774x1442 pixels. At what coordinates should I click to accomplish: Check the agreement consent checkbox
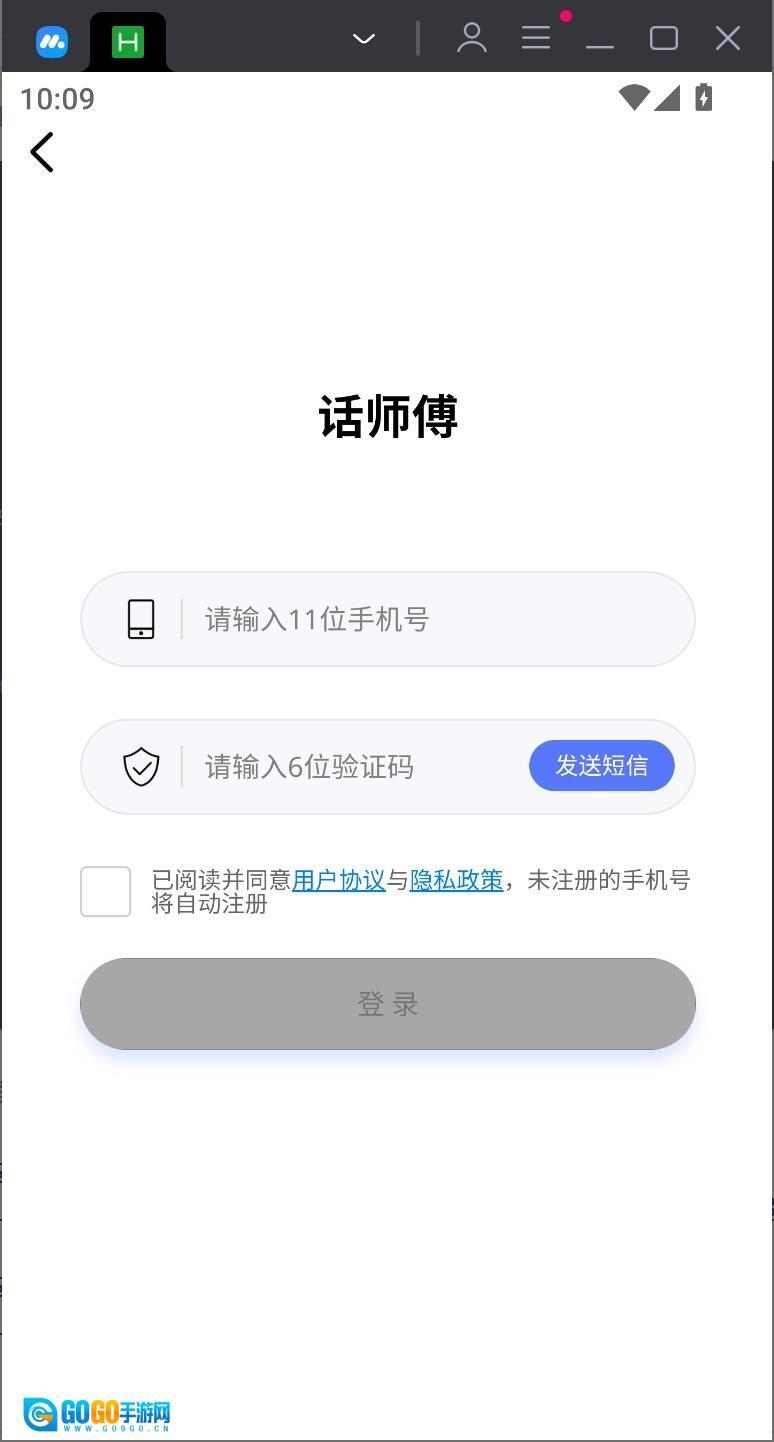pyautogui.click(x=106, y=891)
